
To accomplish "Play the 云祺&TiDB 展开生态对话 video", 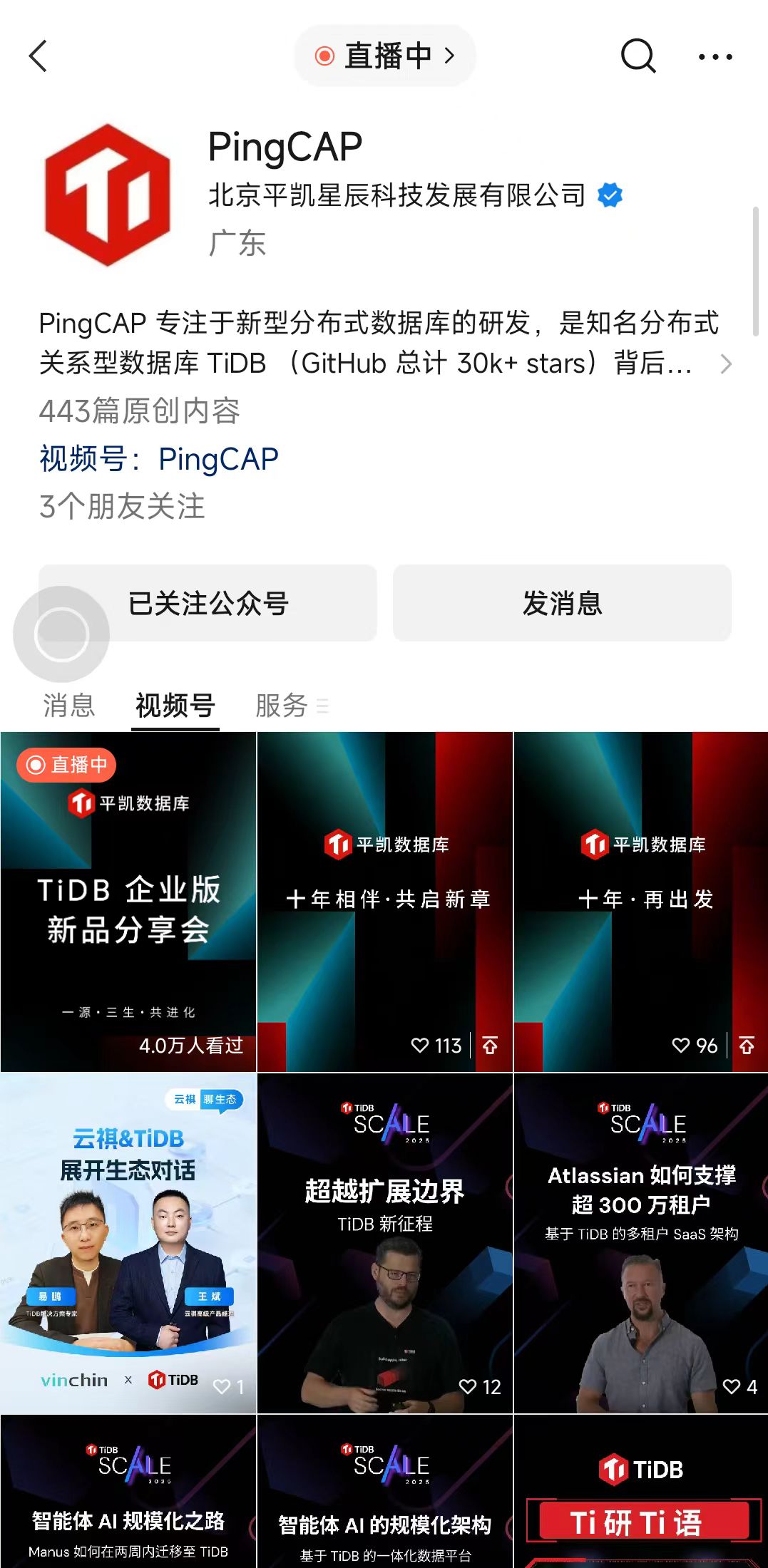I will pos(128,1244).
